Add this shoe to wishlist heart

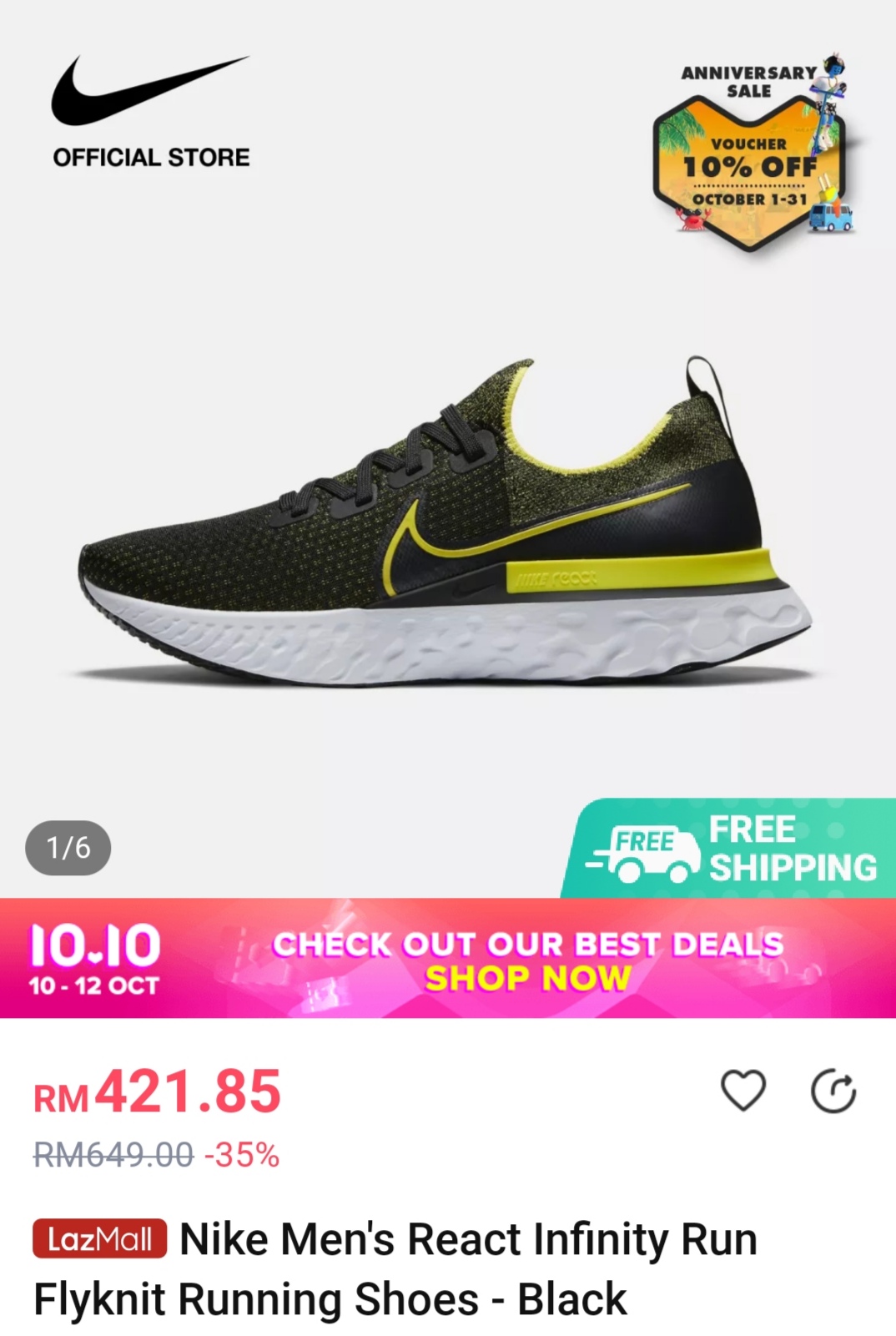[x=742, y=1091]
